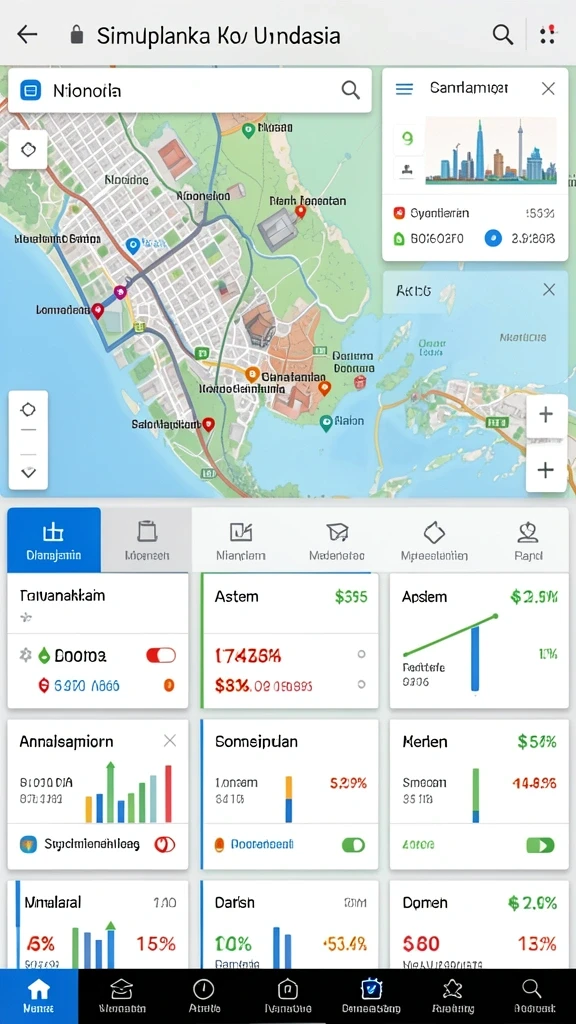The image size is (576, 1024).
Task: Open the Merlen card showing $54%
Action: click(479, 795)
